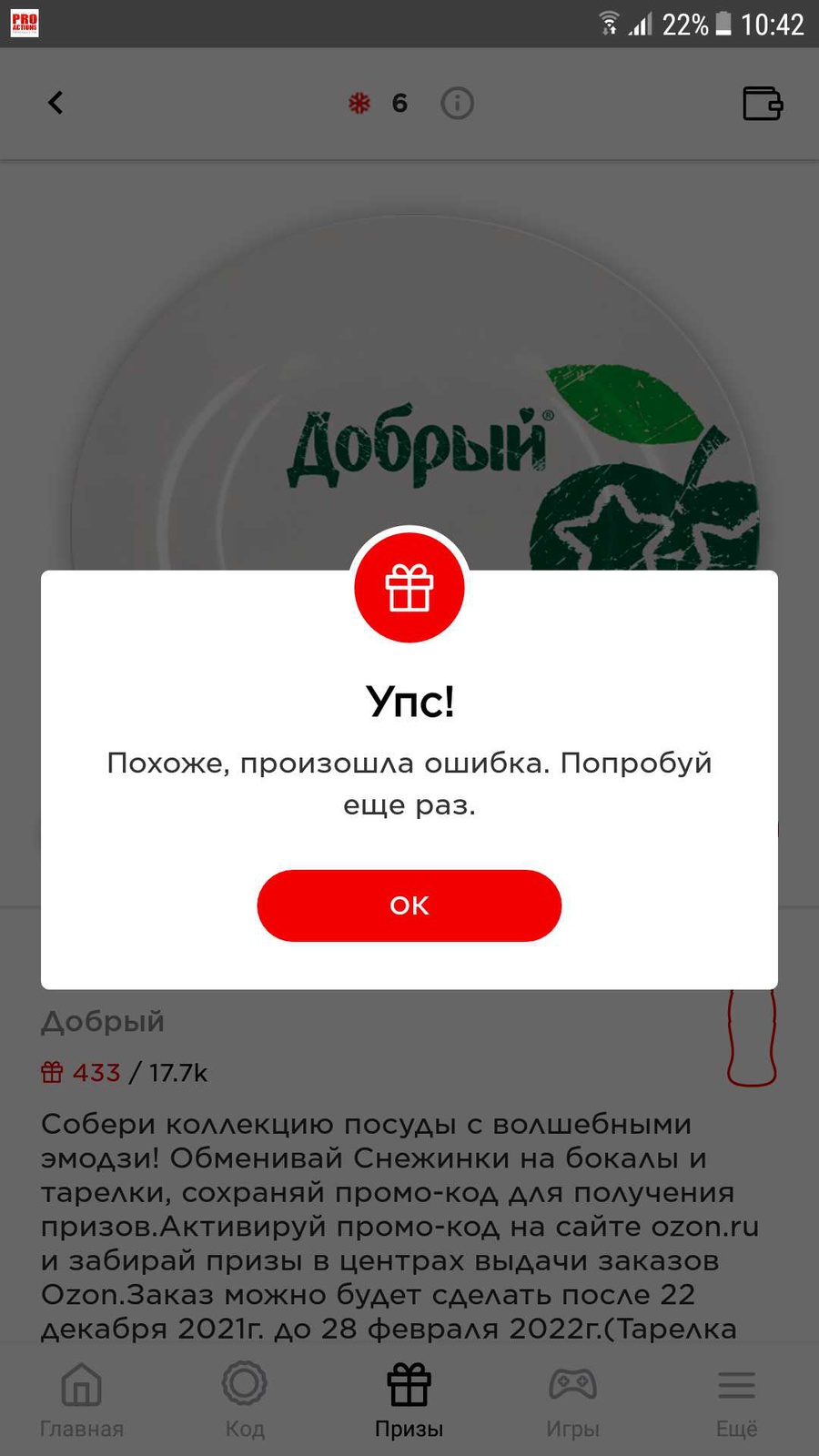Switch to the Код tab
This screenshot has height=1456, width=819.
tap(245, 1400)
